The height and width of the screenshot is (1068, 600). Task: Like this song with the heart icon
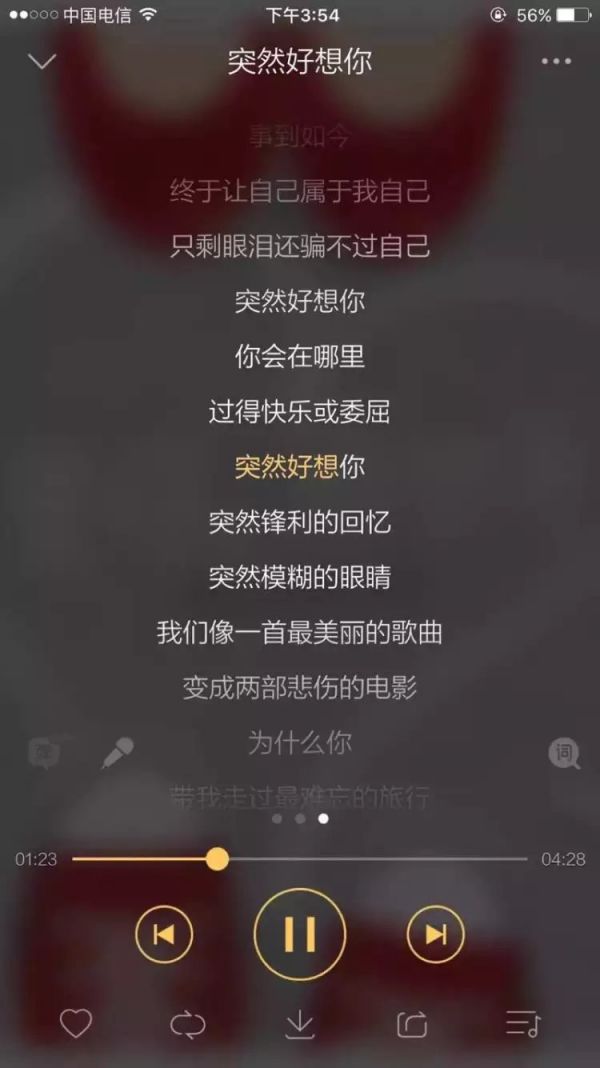point(76,1023)
